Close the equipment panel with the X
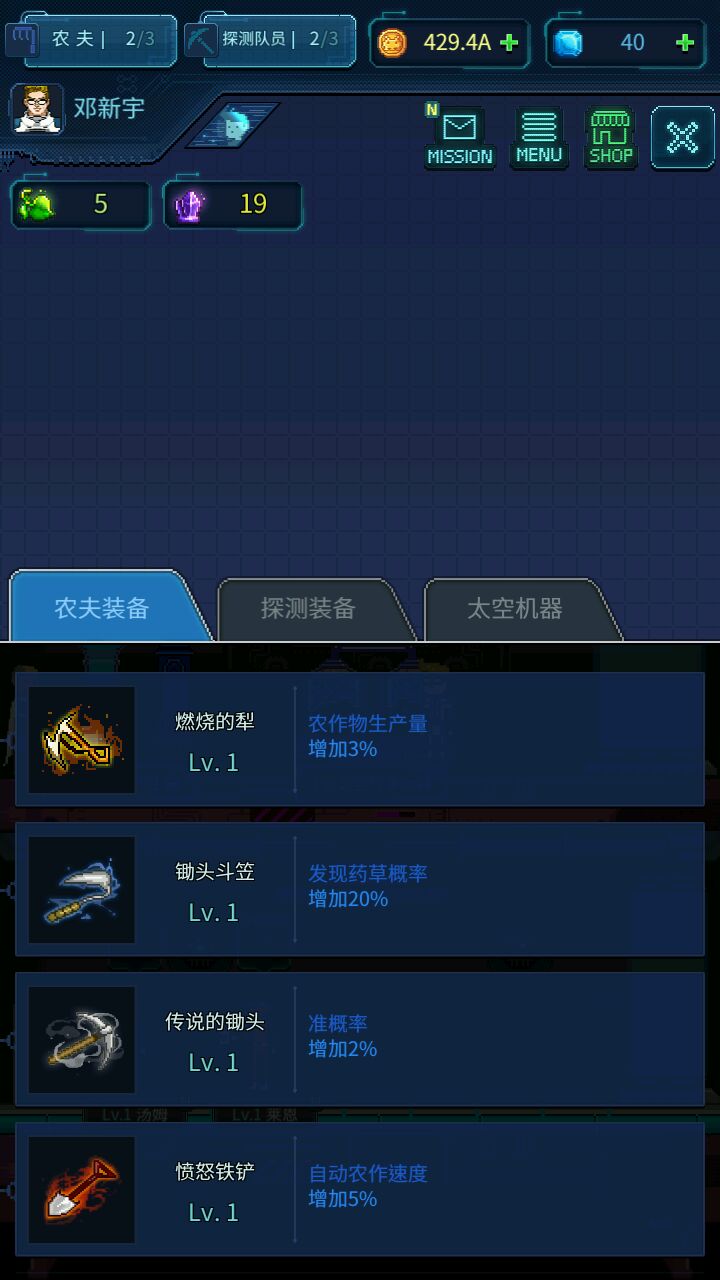 point(682,137)
